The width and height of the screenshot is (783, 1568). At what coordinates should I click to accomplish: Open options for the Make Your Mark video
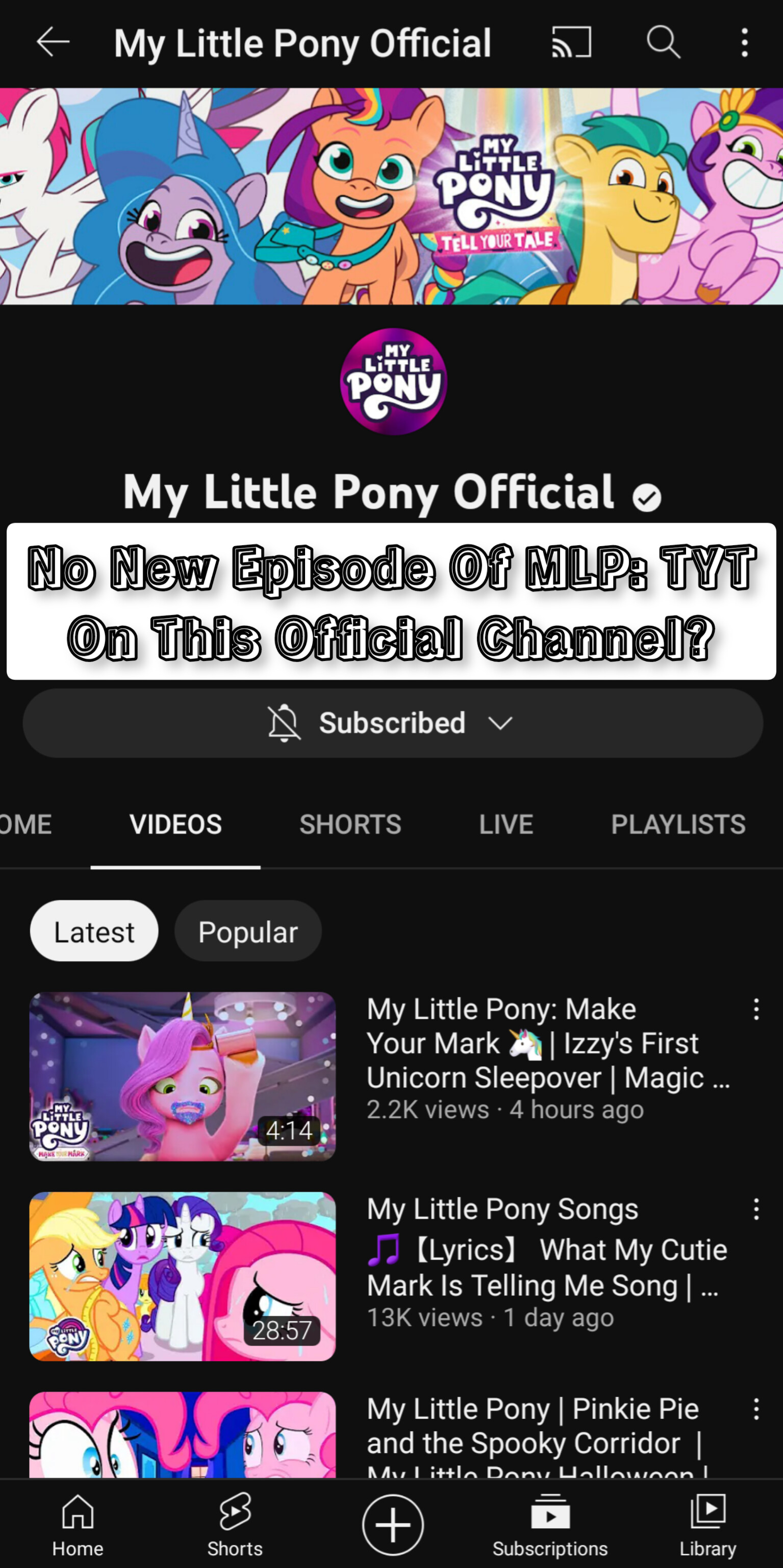[756, 1010]
